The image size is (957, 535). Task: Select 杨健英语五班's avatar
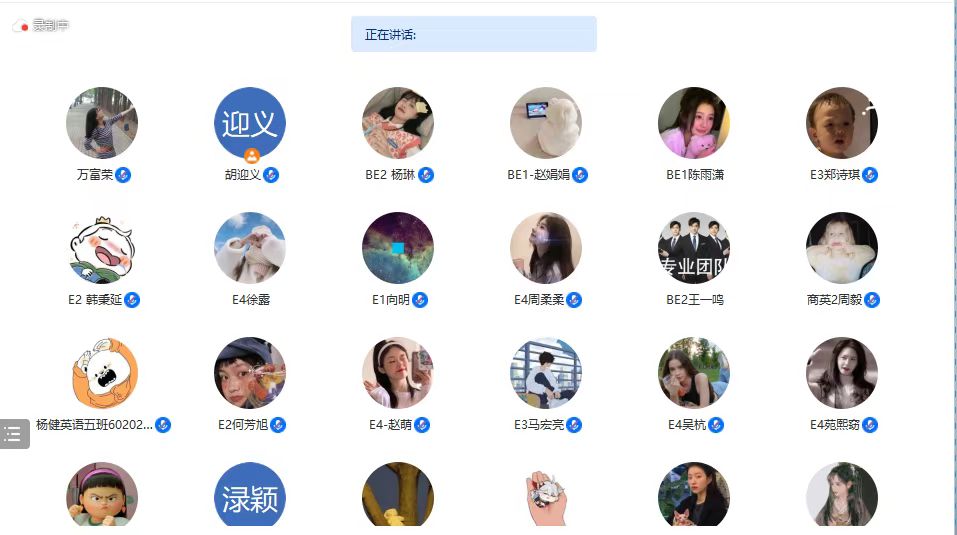click(x=102, y=373)
